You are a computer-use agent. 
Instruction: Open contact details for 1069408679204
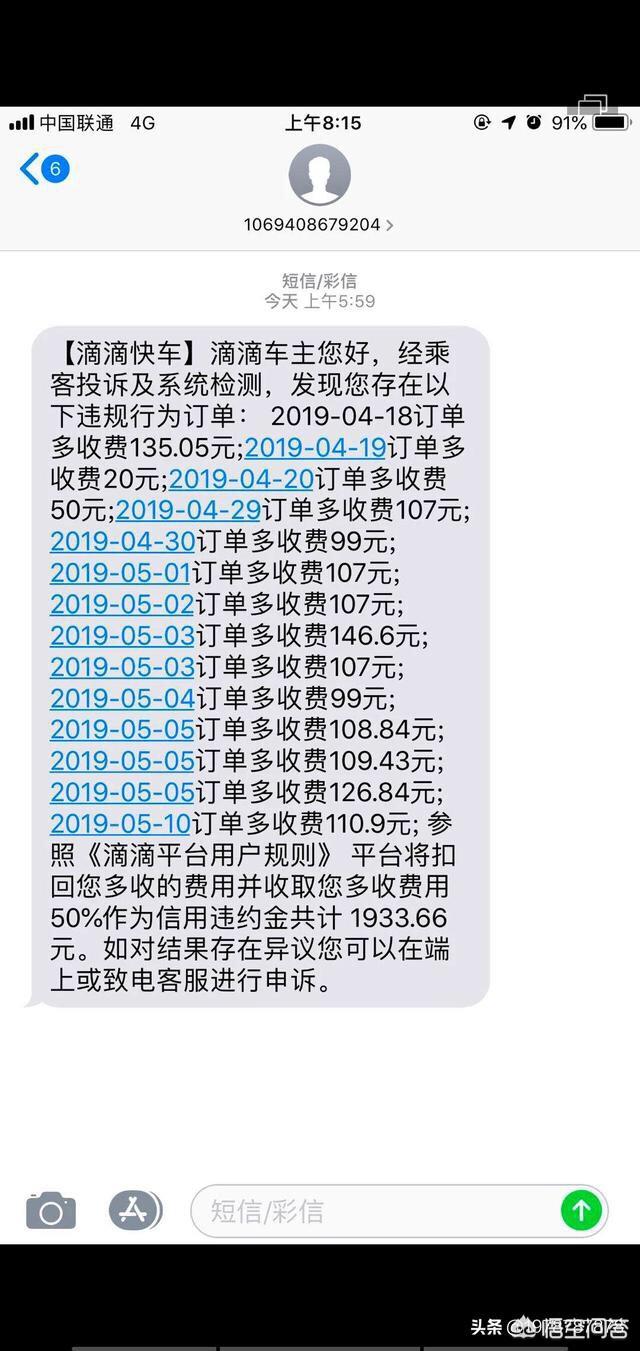tap(319, 225)
